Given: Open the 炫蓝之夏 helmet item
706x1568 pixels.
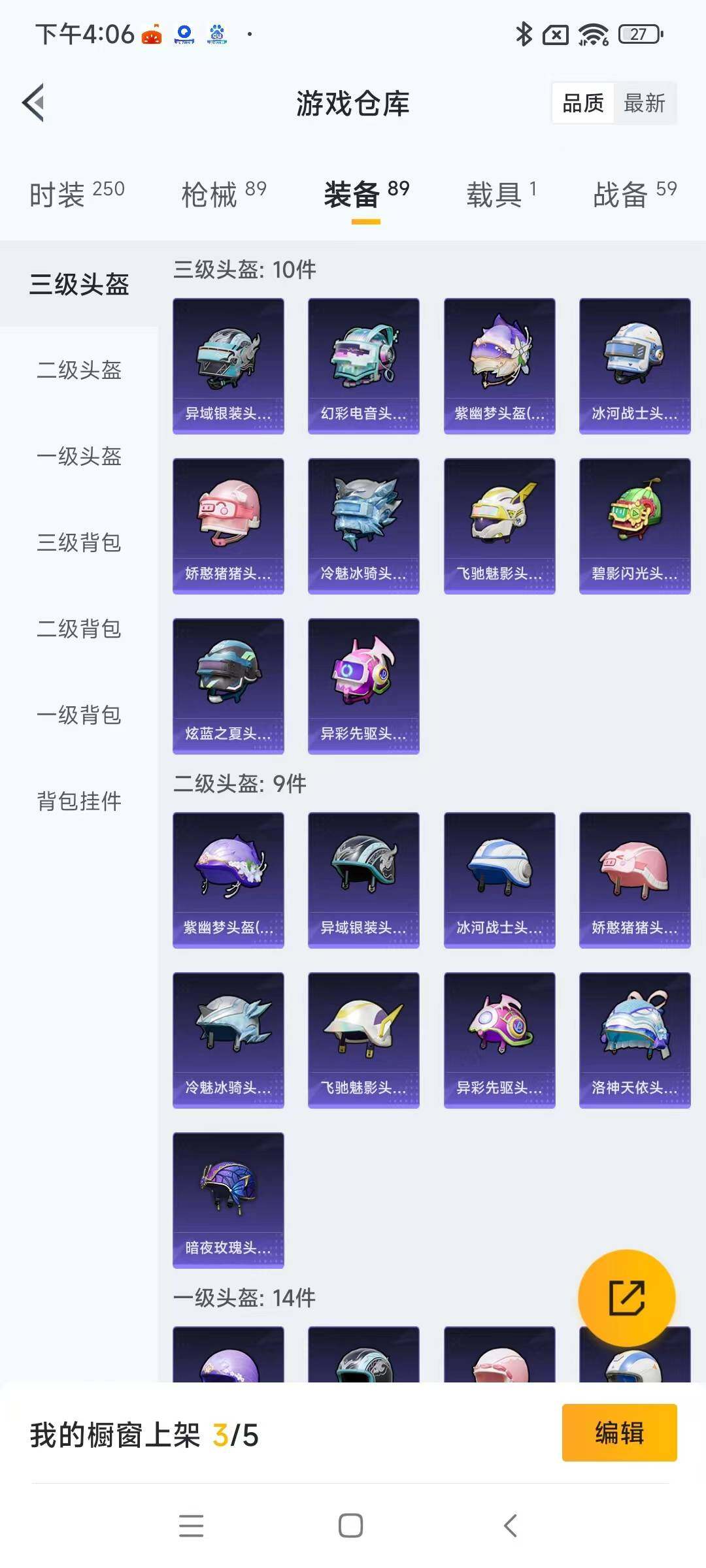Looking at the screenshot, I should click(x=228, y=686).
